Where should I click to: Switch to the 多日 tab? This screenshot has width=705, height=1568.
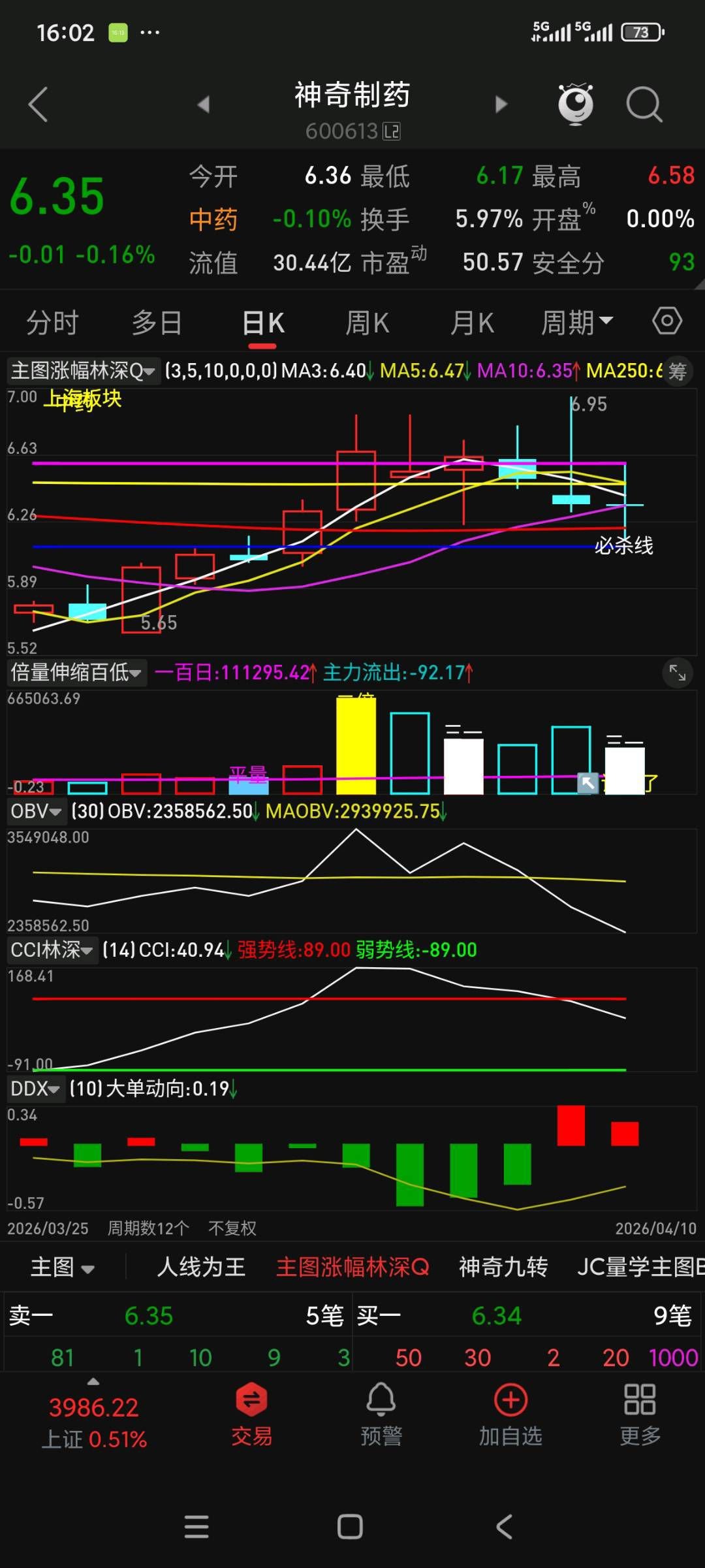click(157, 323)
